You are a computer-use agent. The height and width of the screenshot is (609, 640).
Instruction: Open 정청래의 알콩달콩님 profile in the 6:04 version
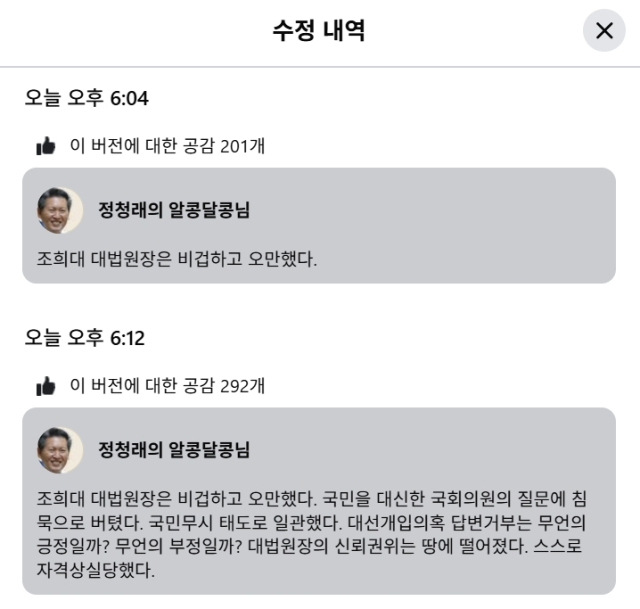(174, 210)
